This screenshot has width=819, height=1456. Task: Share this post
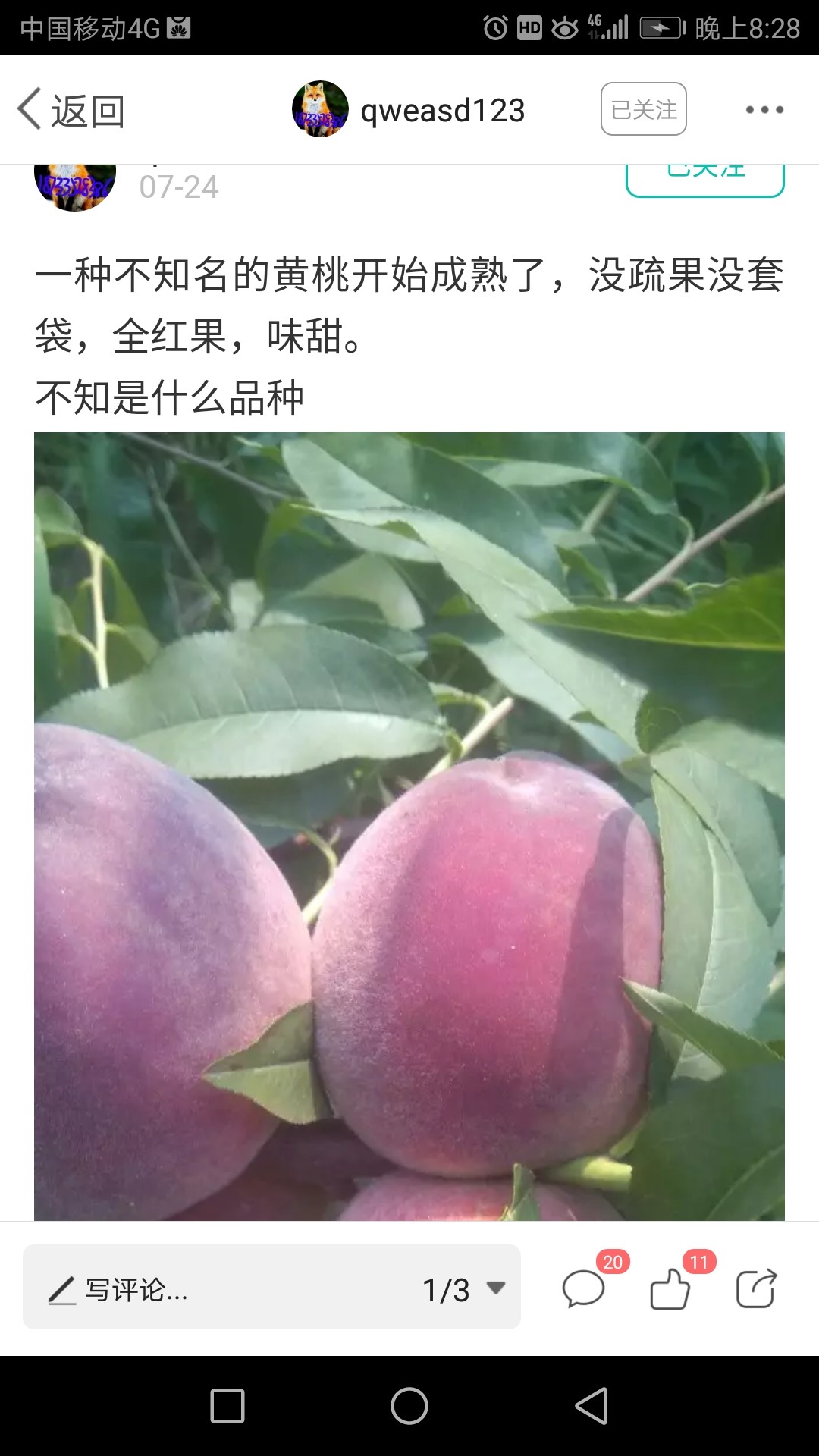(x=757, y=1288)
